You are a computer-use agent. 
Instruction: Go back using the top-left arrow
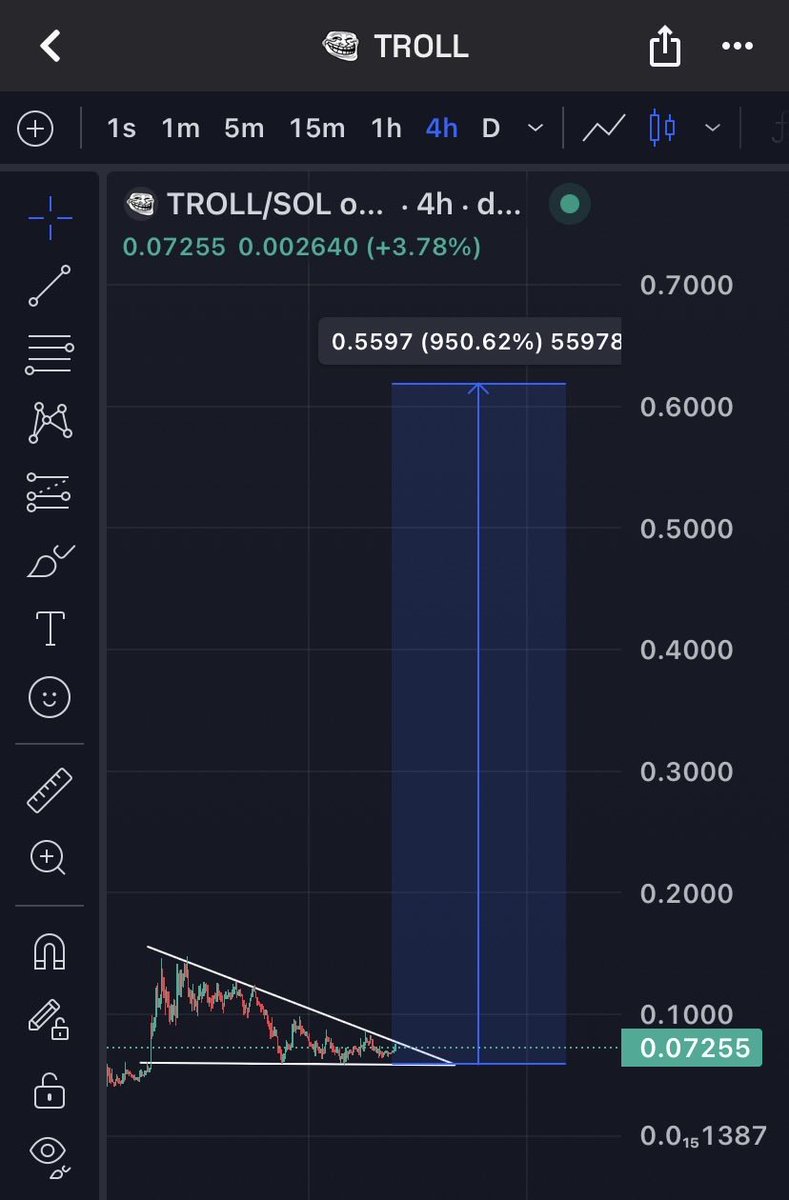pos(50,46)
